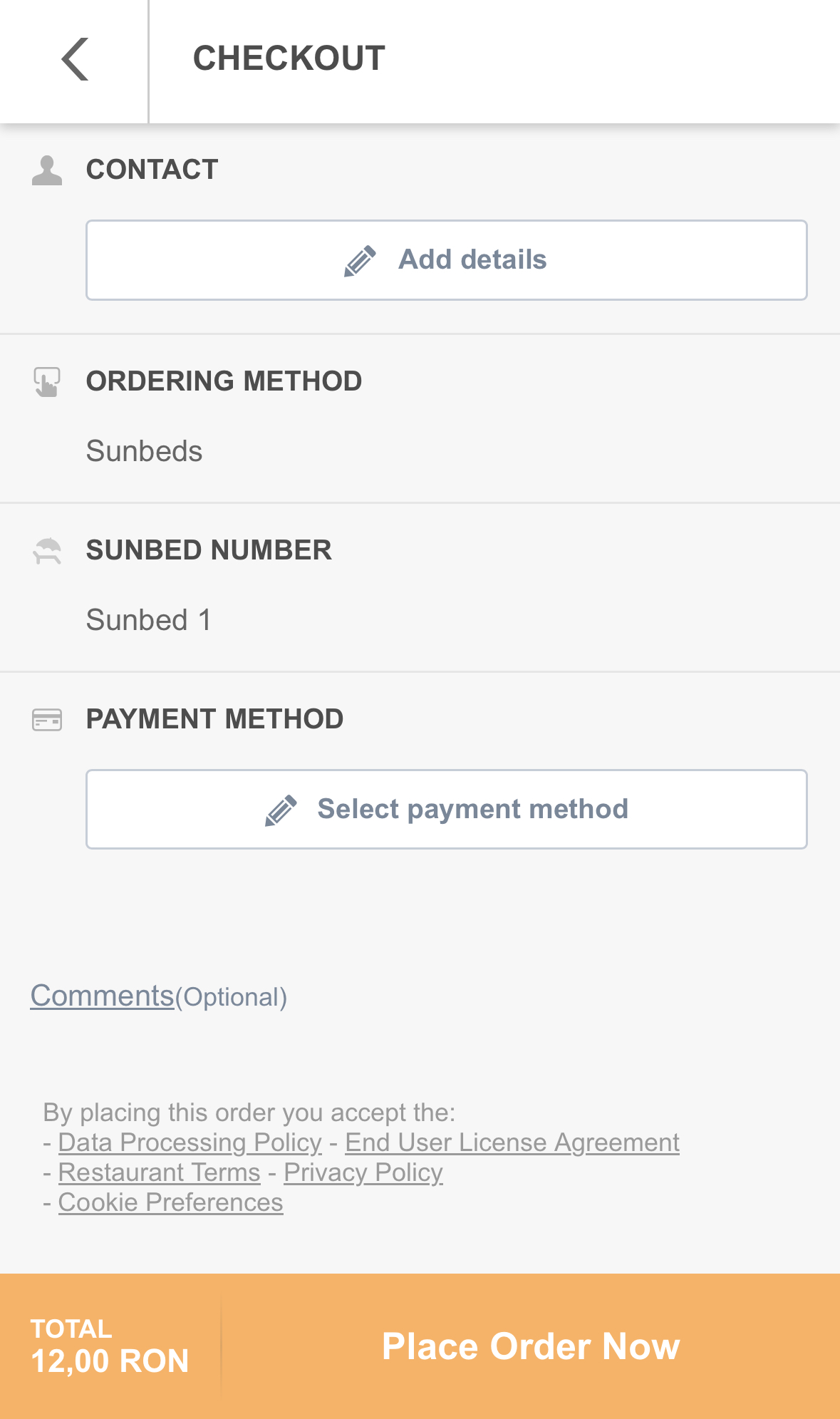Go back from the checkout screen
840x1419 pixels.
(74, 60)
